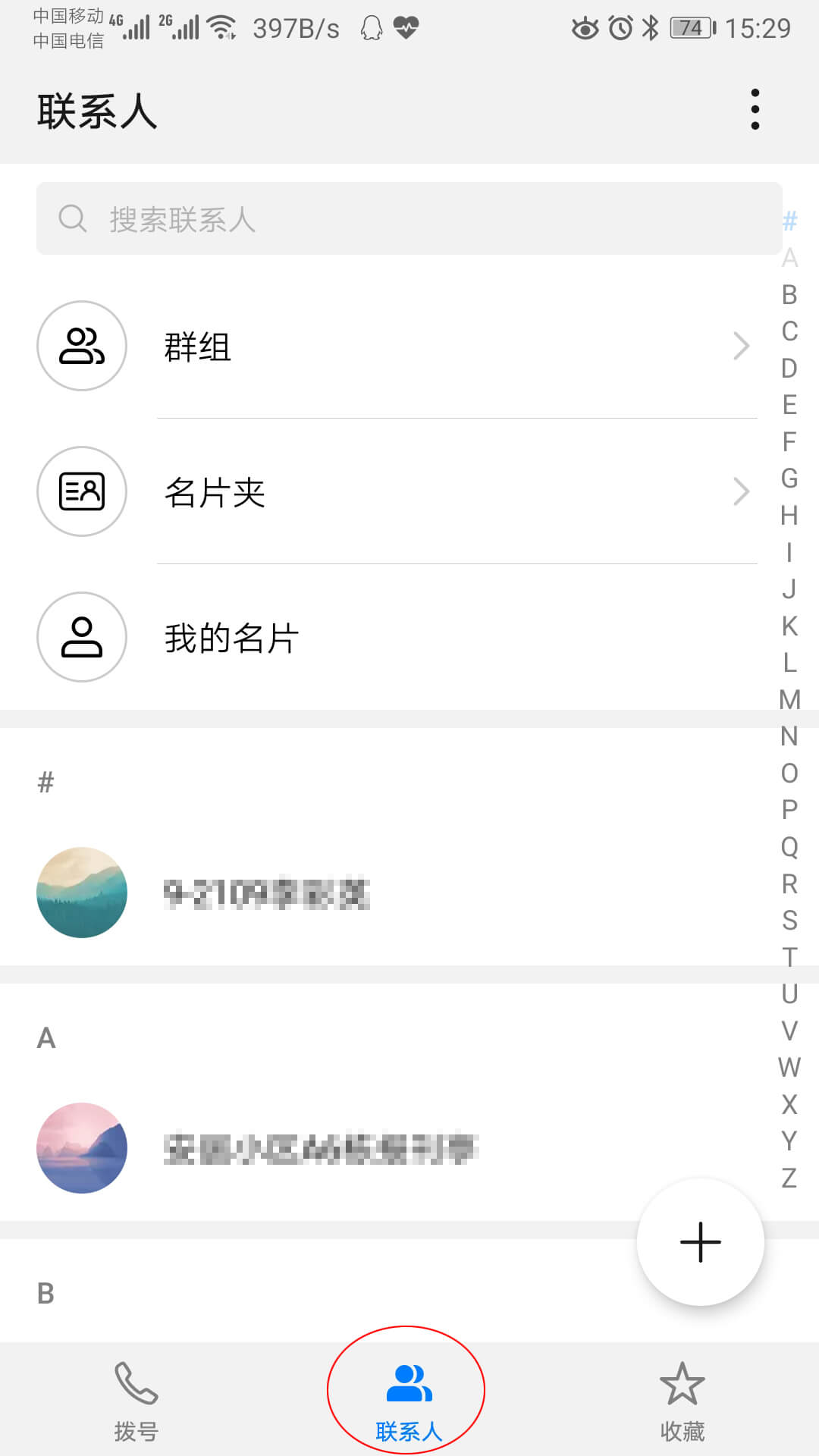This screenshot has width=819, height=1456.
Task: Switch to the 收藏 favorites tab
Action: pos(682,1400)
